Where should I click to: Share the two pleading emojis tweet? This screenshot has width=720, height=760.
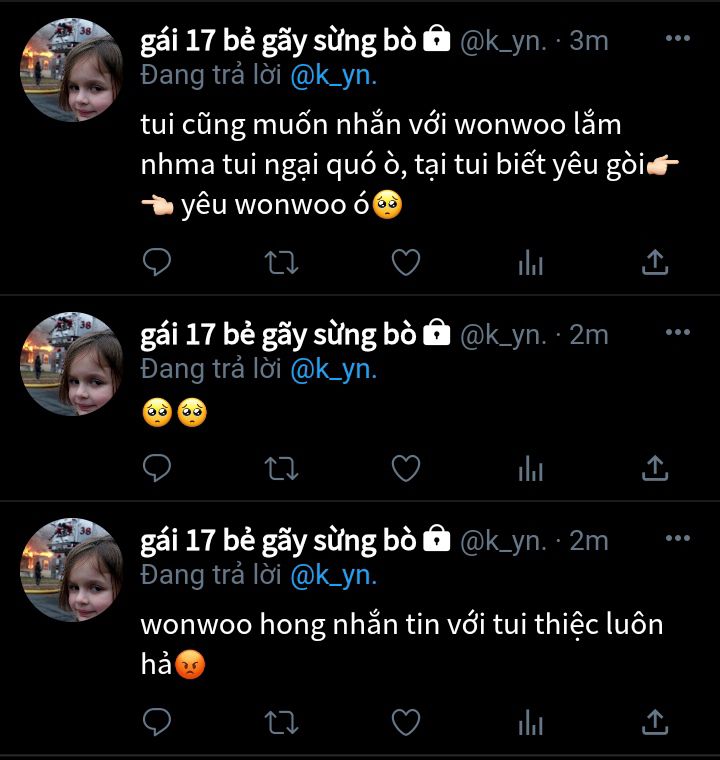tap(653, 467)
